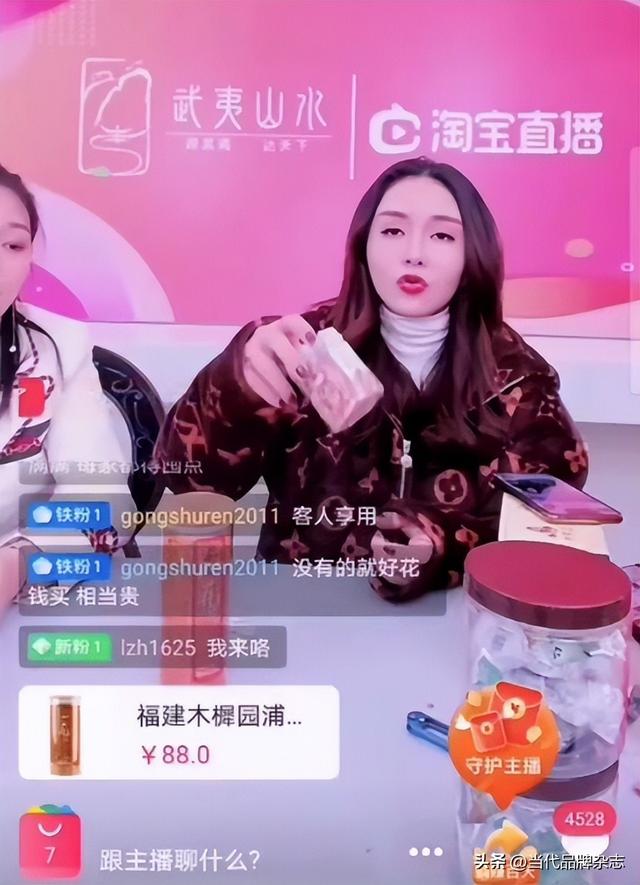Open the three-dot more options
640x885 pixels.
pyautogui.click(x=426, y=852)
